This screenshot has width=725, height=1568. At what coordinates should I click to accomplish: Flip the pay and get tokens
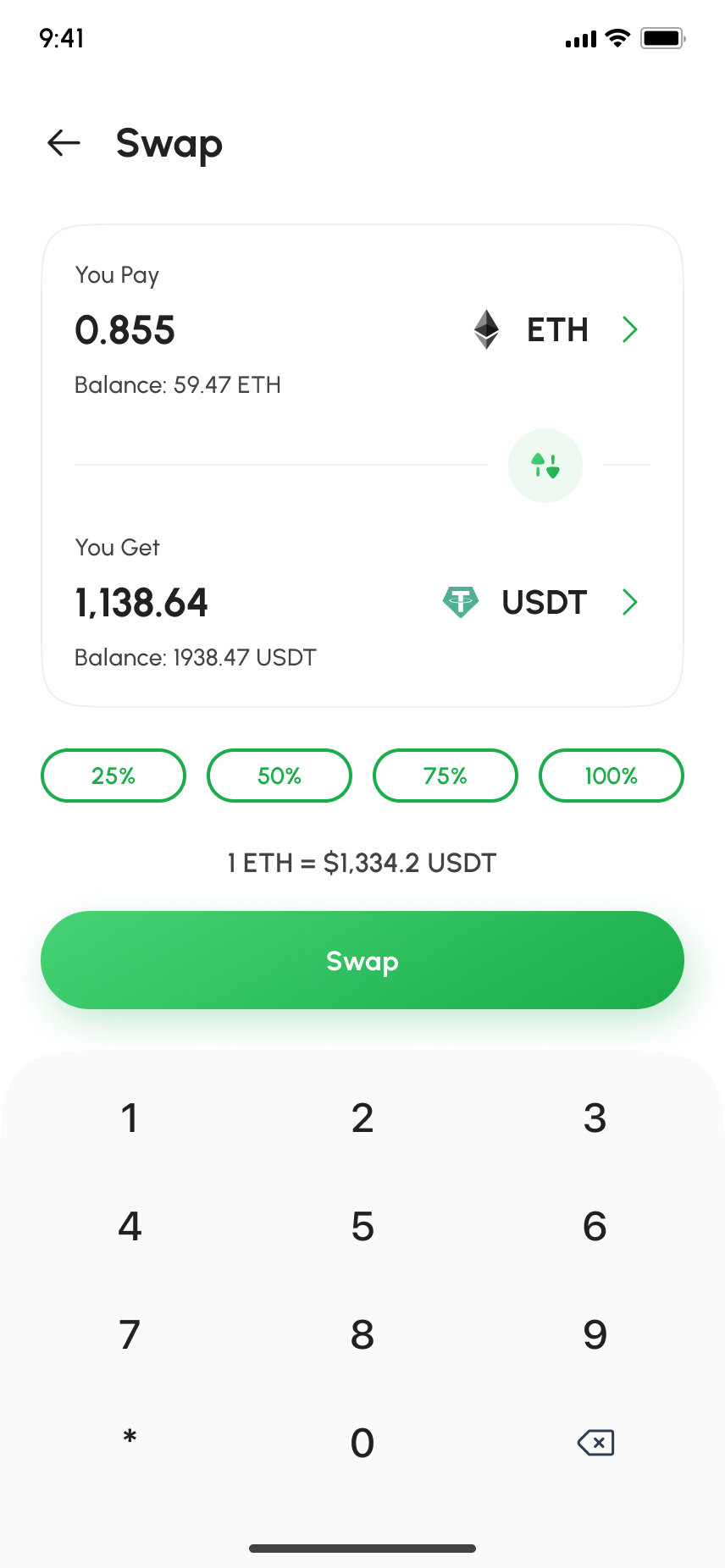(545, 466)
